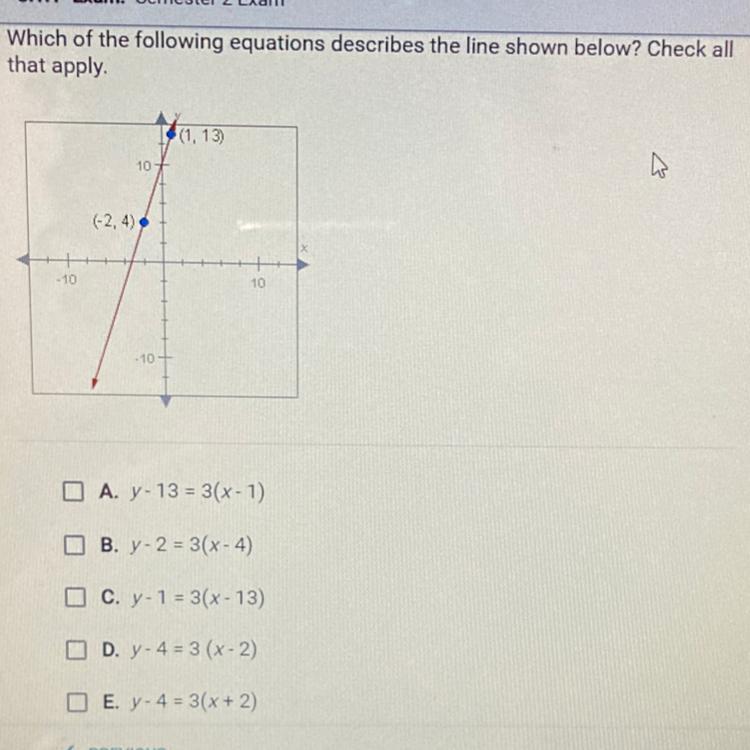
Task: Tick answer D: y - 4 = 3(x - 2)
Action: (x=76, y=650)
